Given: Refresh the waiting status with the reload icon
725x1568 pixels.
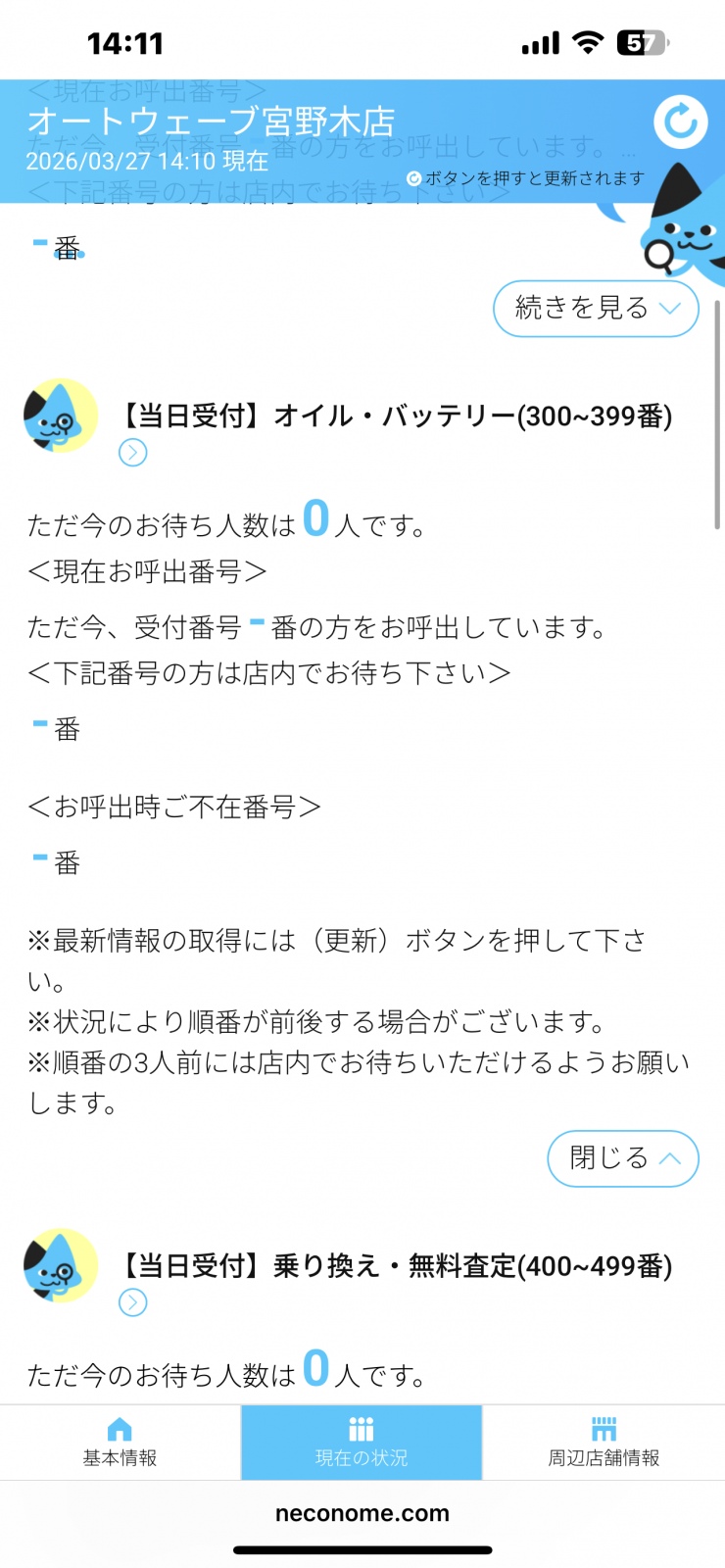Looking at the screenshot, I should pos(680,122).
